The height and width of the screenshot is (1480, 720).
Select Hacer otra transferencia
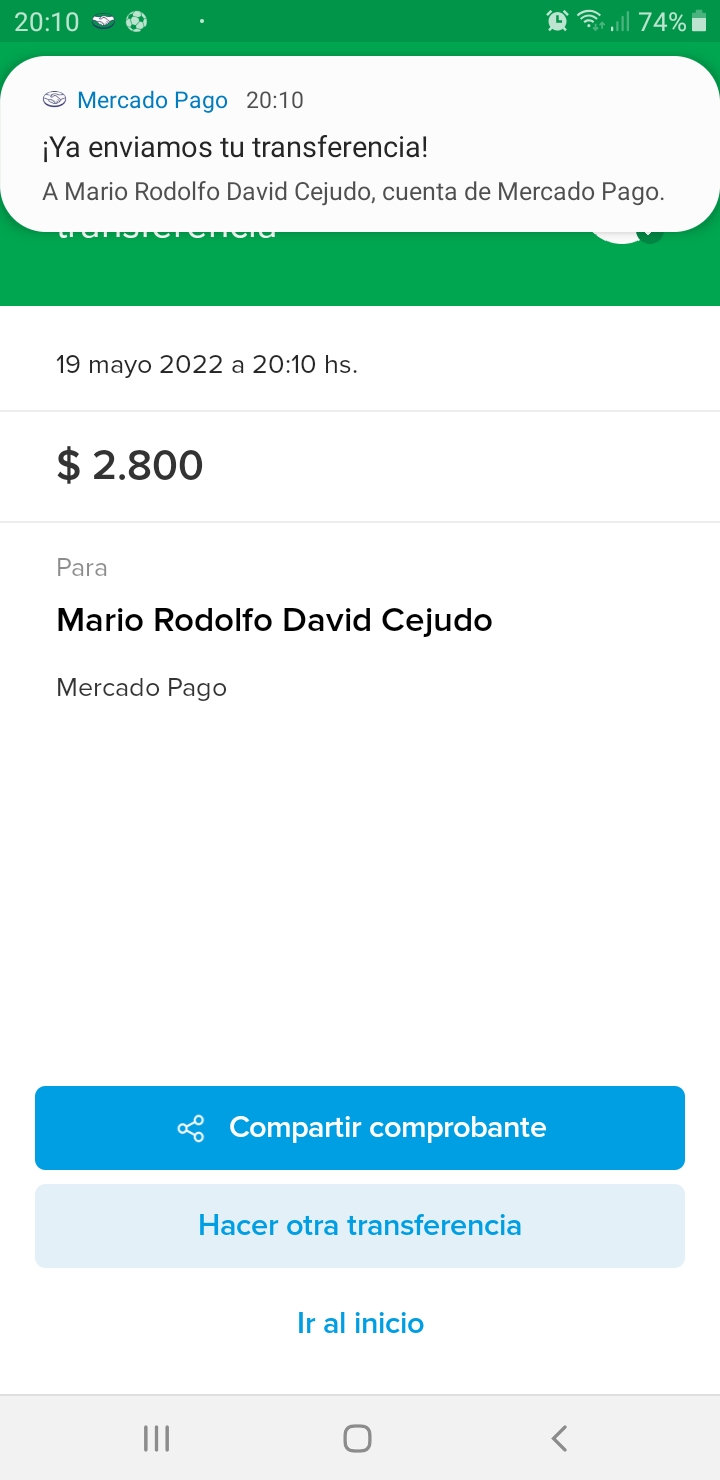coord(360,1226)
